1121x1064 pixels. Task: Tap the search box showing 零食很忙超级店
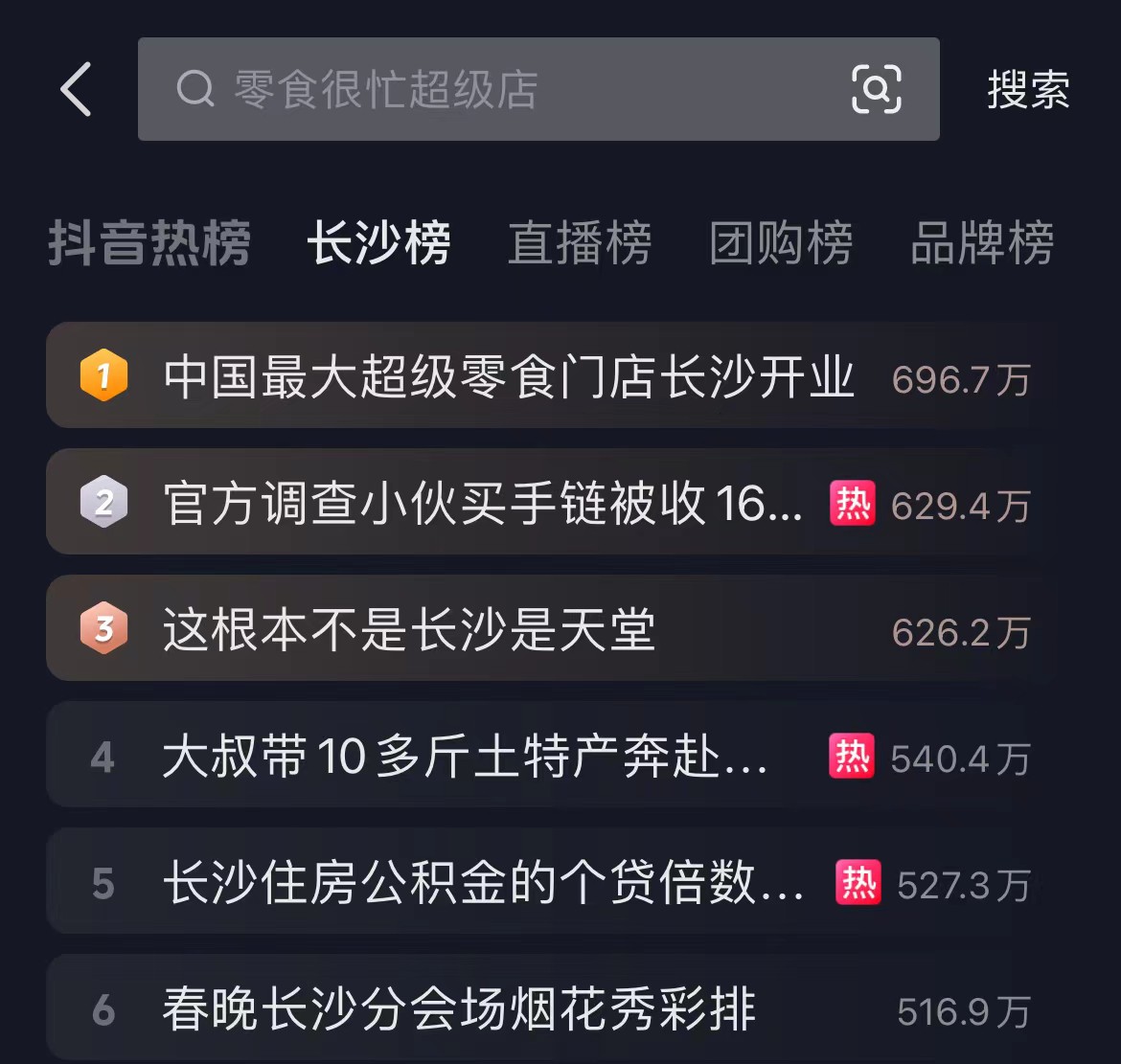(x=479, y=89)
